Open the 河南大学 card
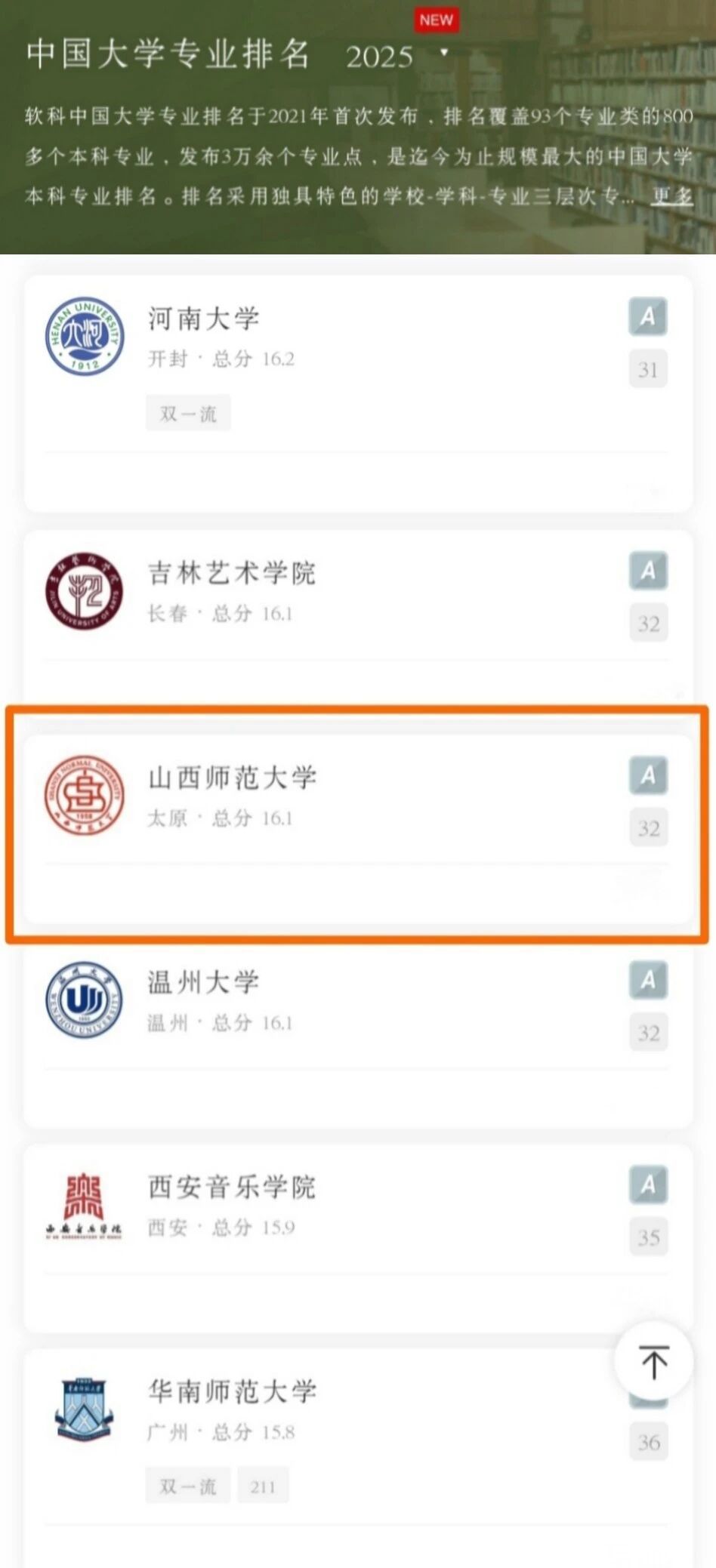The width and height of the screenshot is (716, 1568). (204, 319)
